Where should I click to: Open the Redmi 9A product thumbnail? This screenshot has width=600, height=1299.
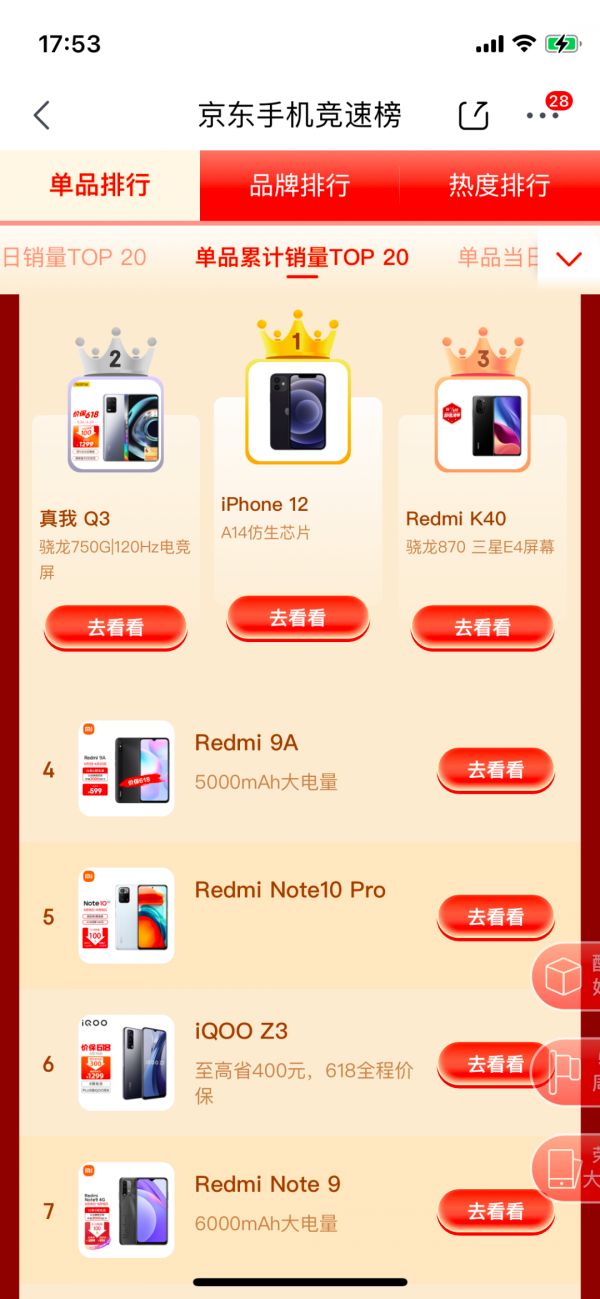coord(126,768)
